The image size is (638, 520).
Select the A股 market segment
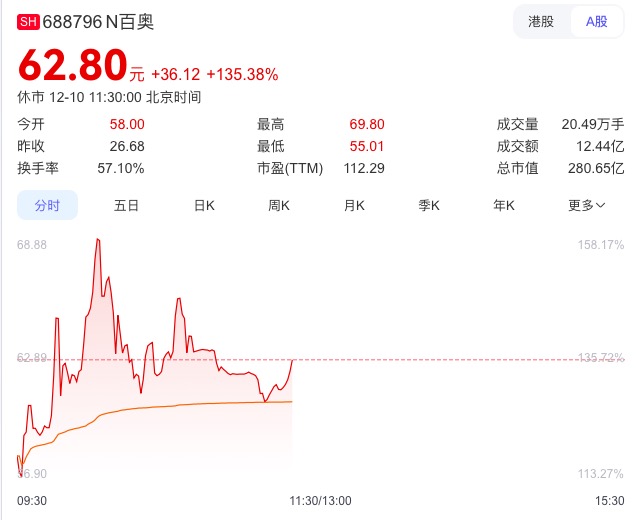pyautogui.click(x=596, y=22)
